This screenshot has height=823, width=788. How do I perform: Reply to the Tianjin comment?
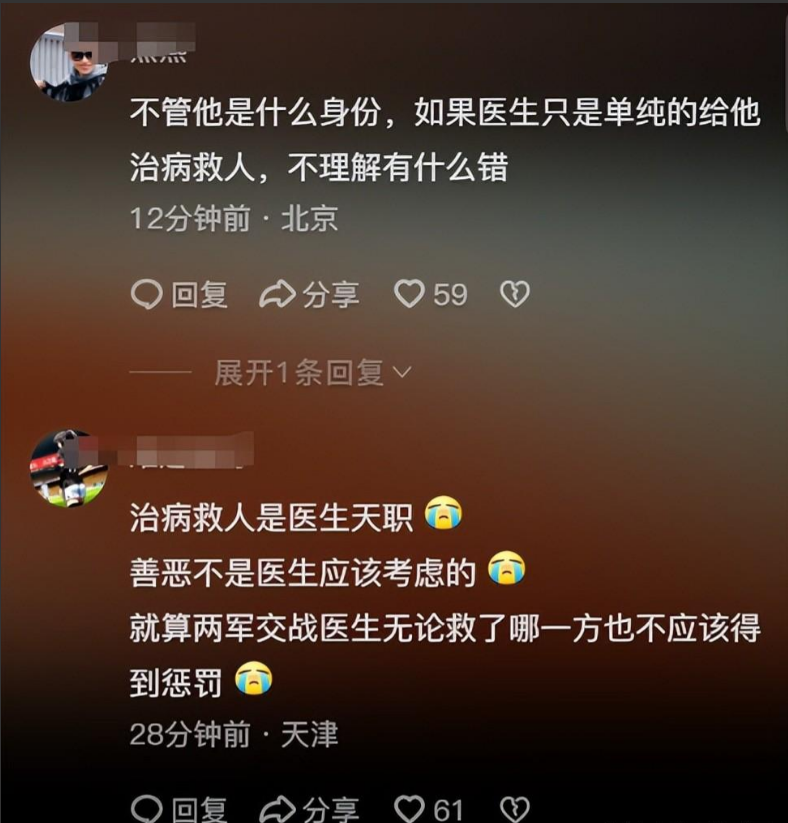pyautogui.click(x=180, y=808)
